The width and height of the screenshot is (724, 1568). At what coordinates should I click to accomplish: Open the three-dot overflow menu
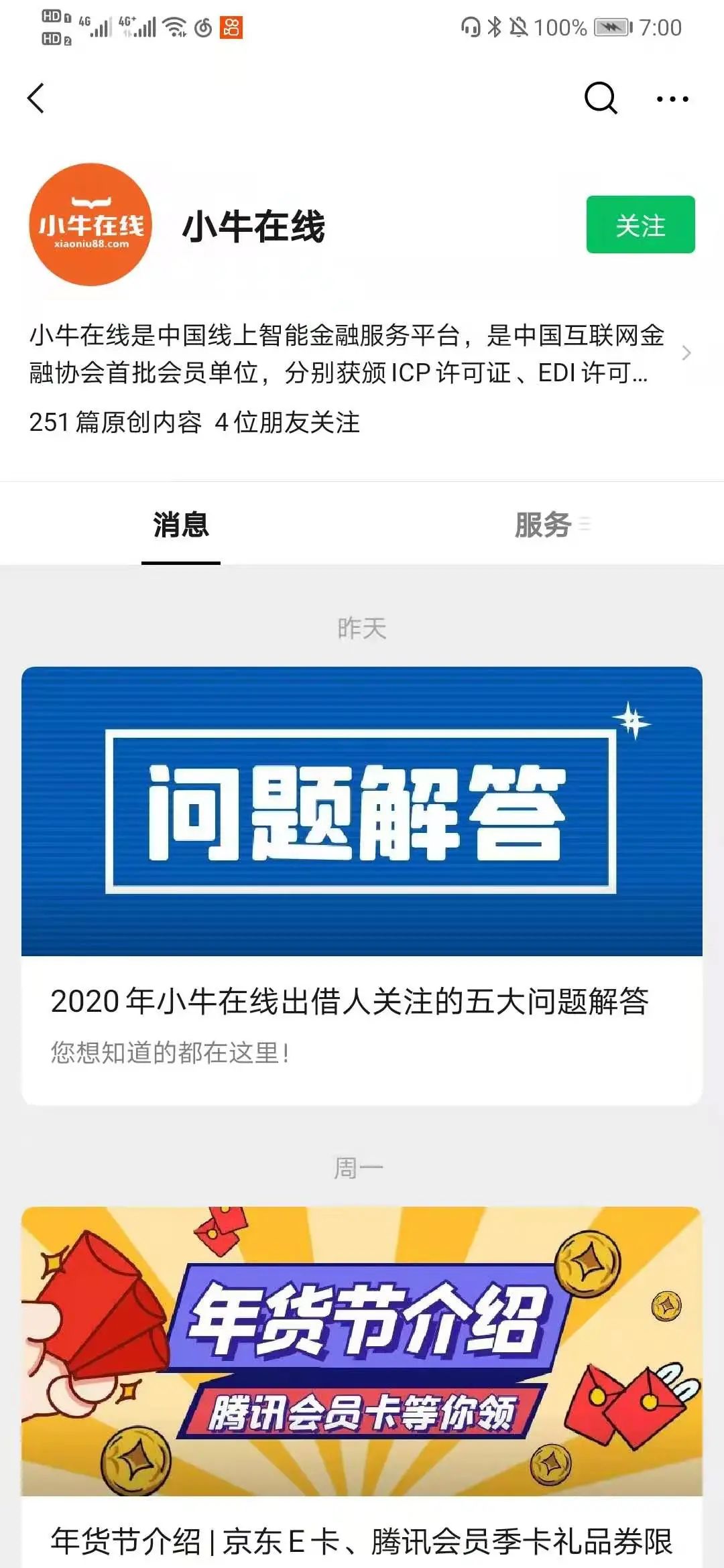tap(672, 99)
